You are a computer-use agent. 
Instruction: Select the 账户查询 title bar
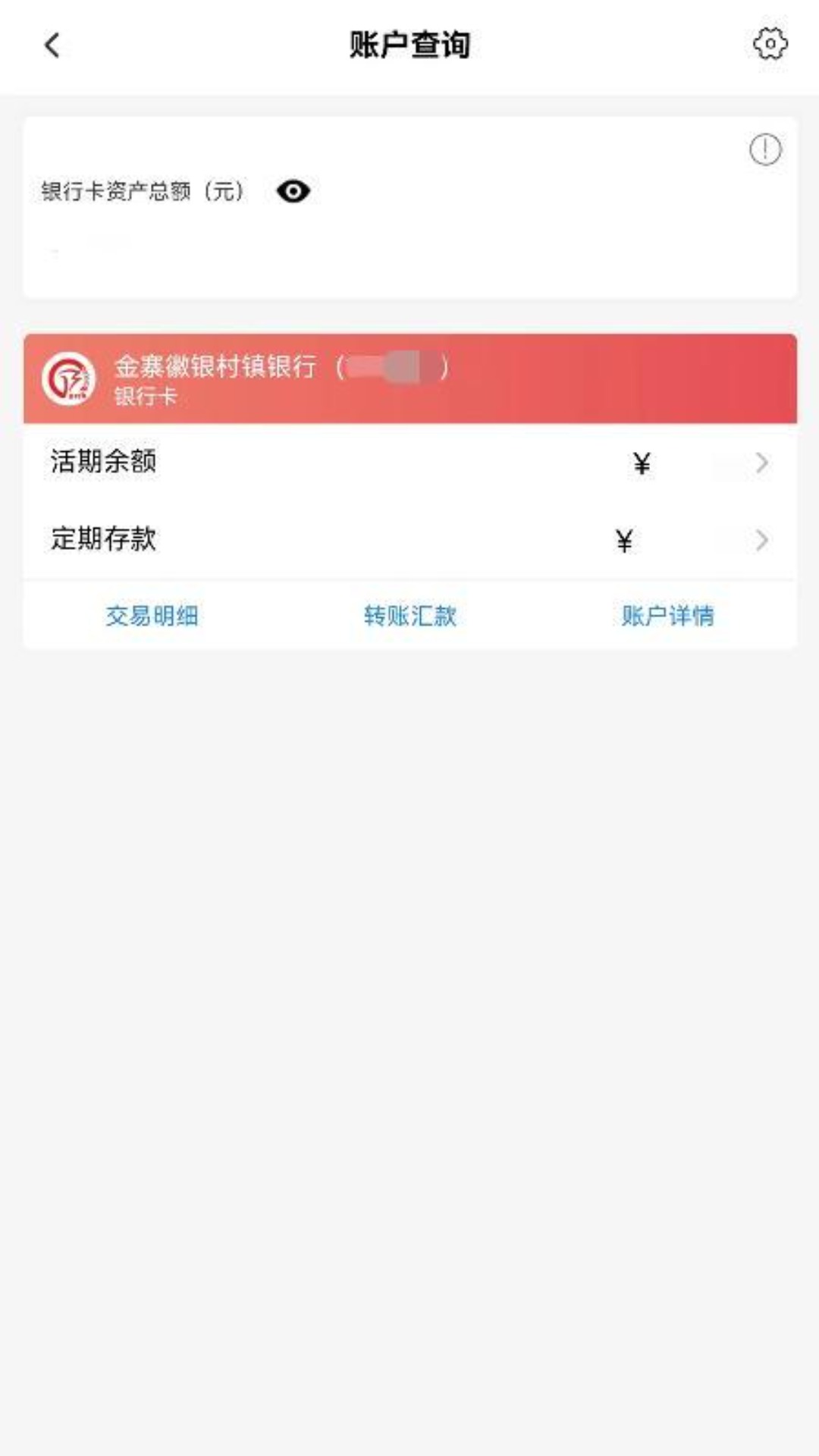[x=409, y=43]
